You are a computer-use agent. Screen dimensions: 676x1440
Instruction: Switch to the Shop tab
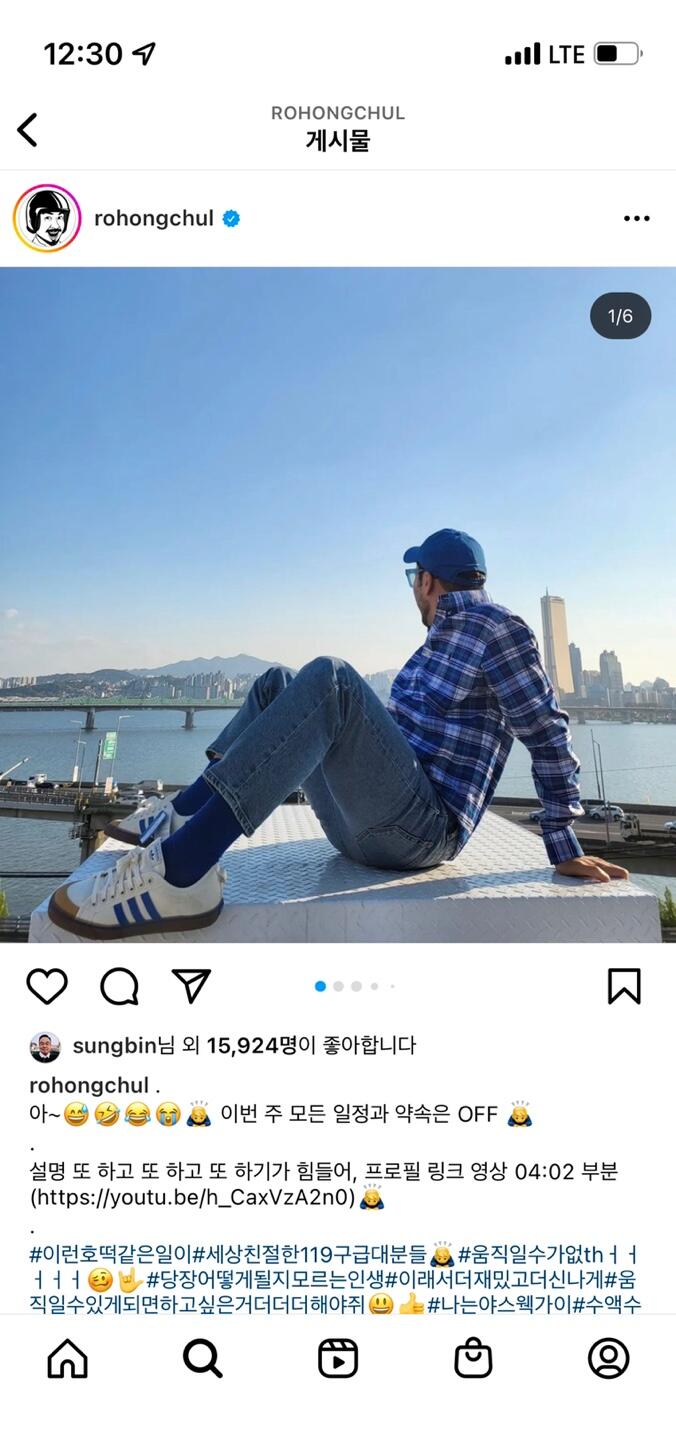tap(473, 1359)
